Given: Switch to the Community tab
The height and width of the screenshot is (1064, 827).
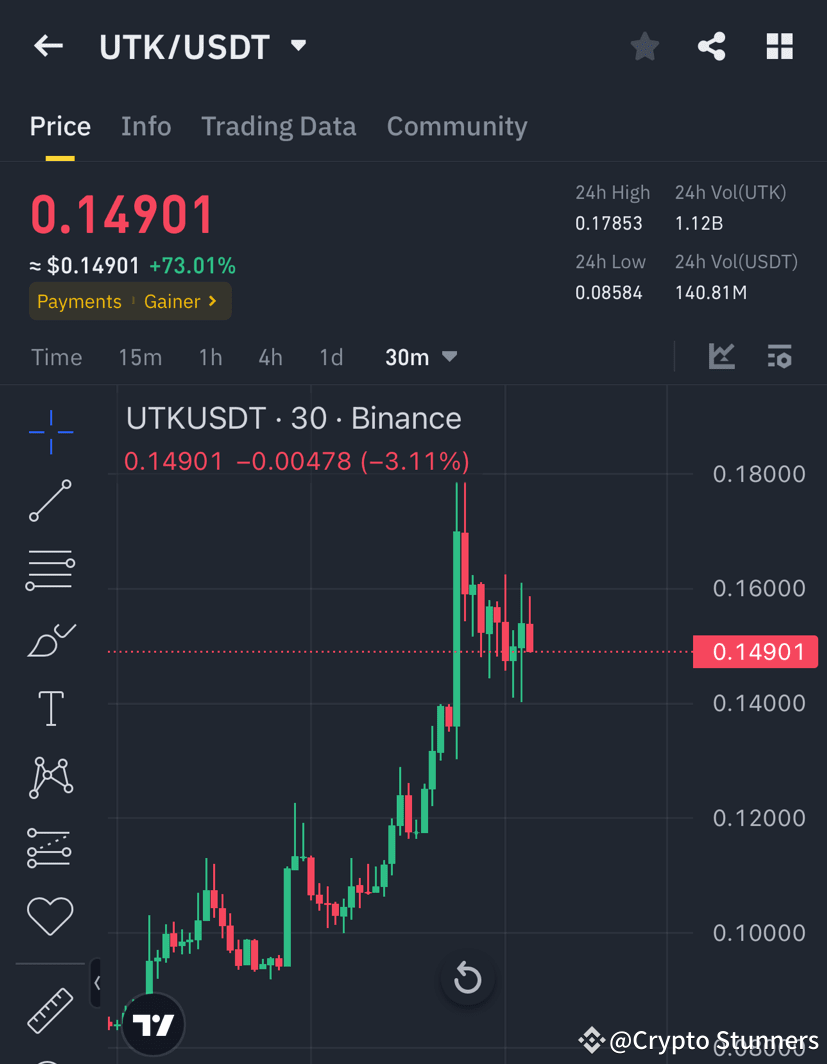Looking at the screenshot, I should [x=456, y=126].
